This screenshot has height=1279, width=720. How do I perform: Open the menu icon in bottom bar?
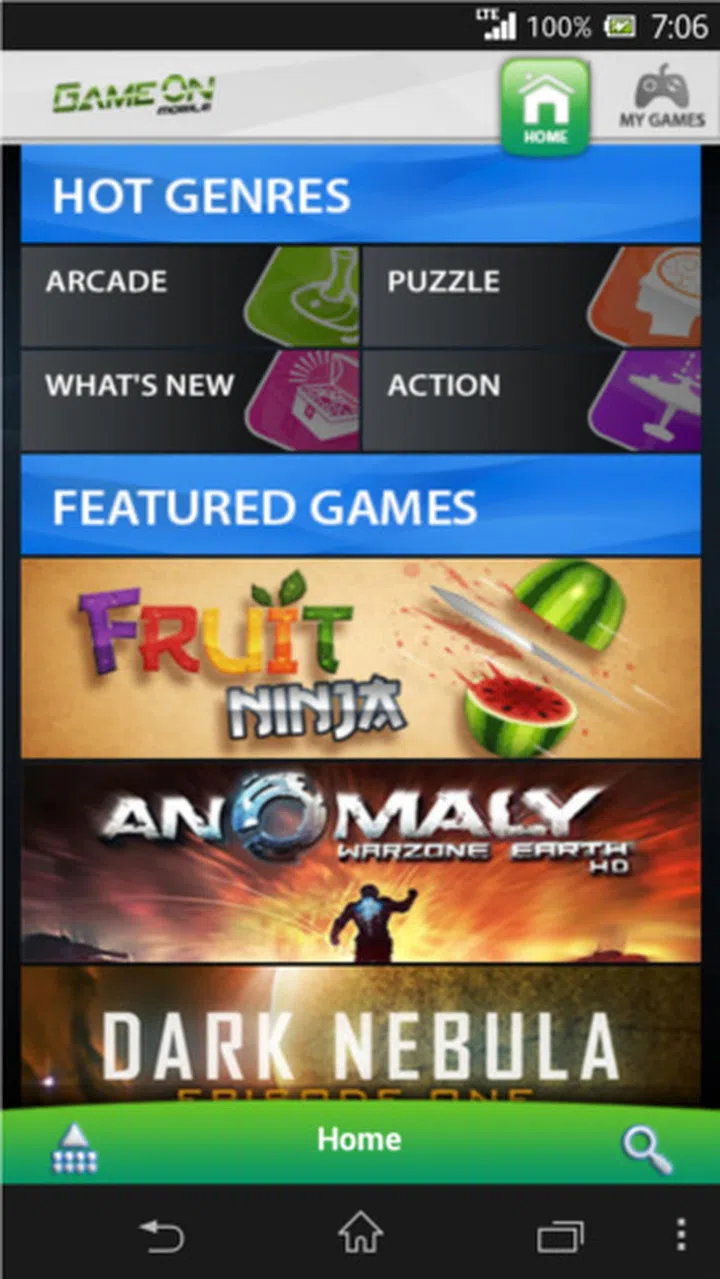(x=75, y=1148)
